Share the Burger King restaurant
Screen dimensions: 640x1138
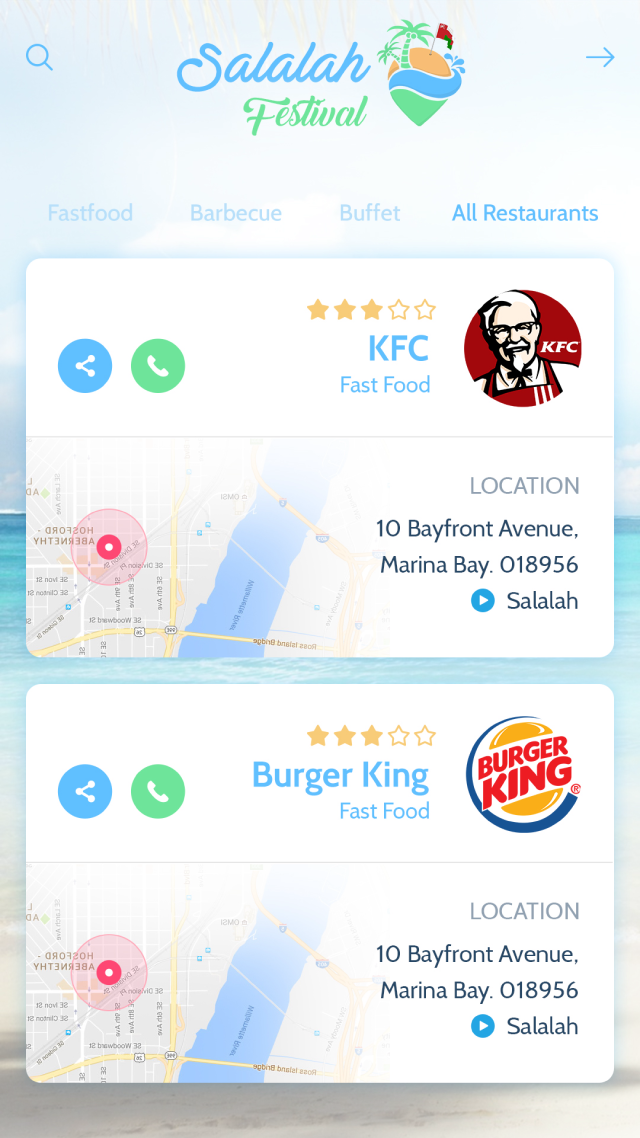(85, 792)
